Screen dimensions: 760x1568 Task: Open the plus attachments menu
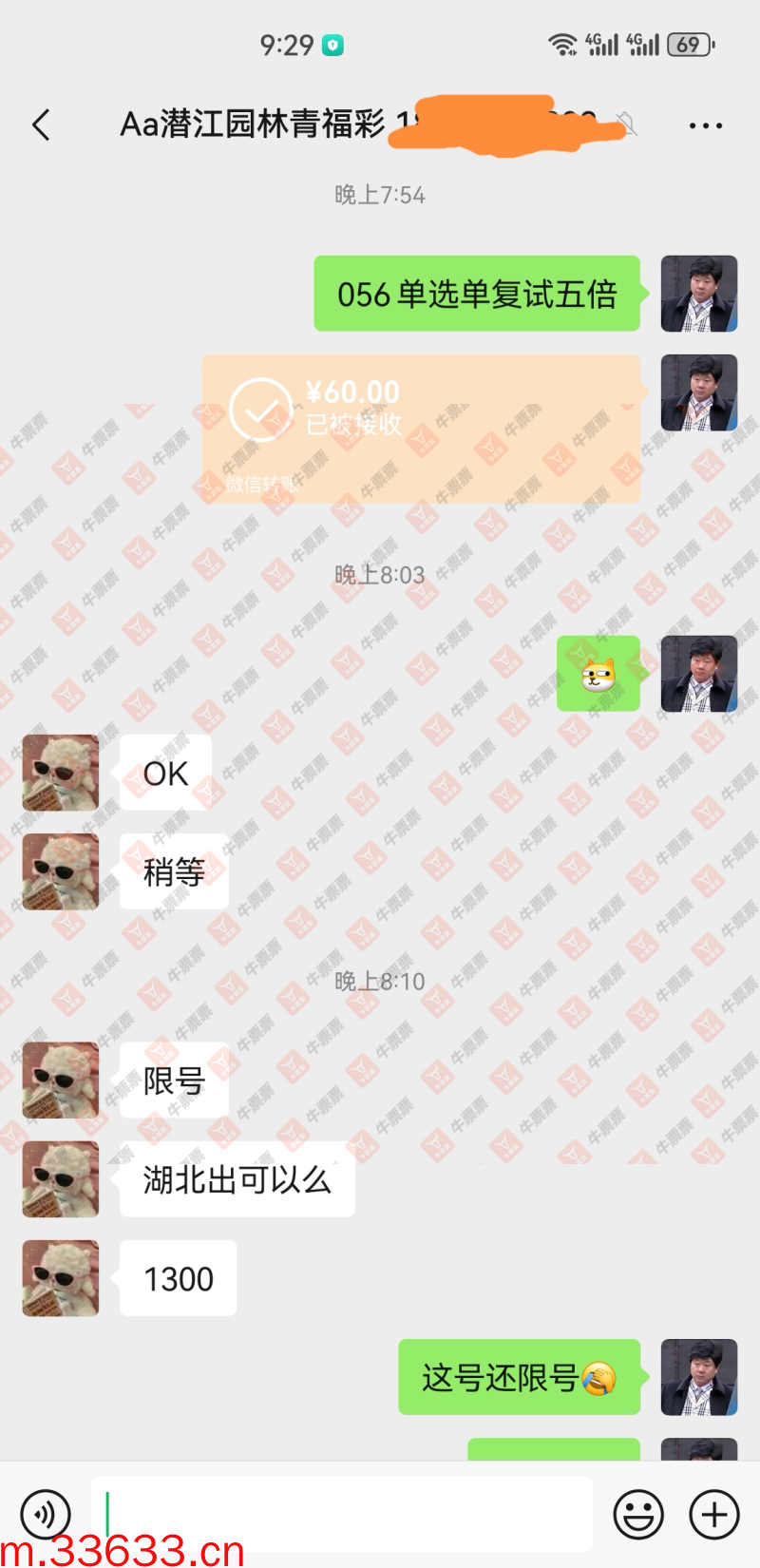tap(714, 1514)
